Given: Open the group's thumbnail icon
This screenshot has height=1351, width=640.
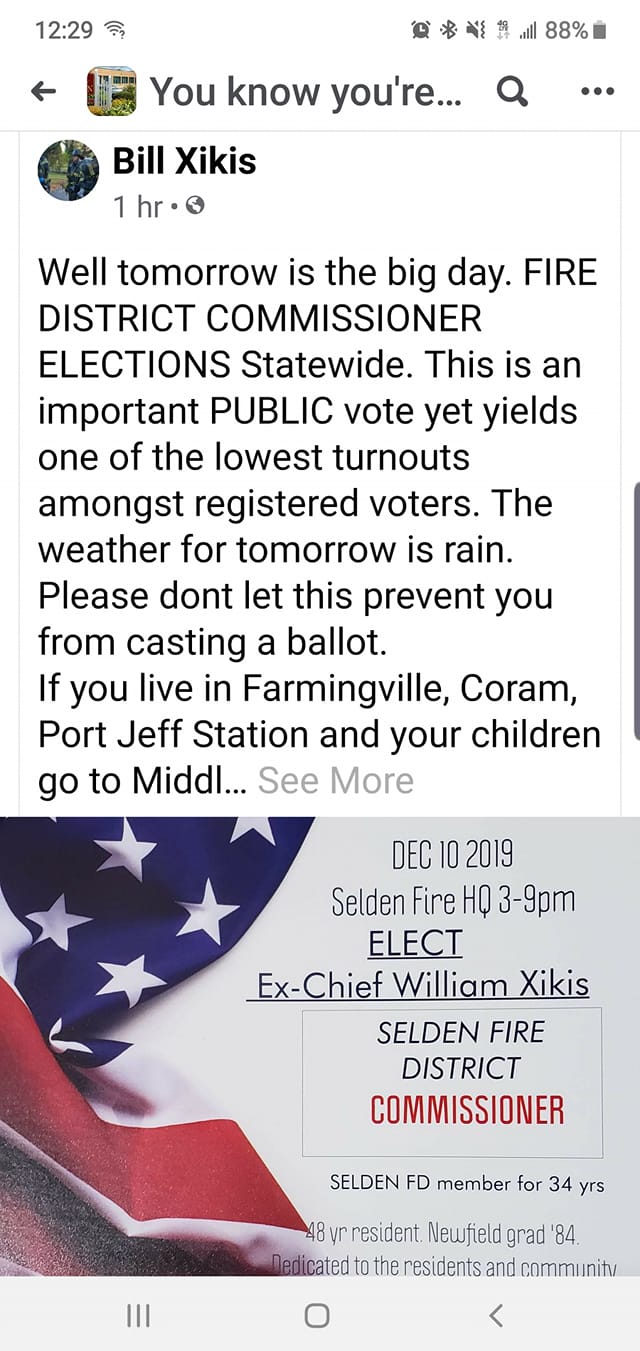Looking at the screenshot, I should point(111,92).
